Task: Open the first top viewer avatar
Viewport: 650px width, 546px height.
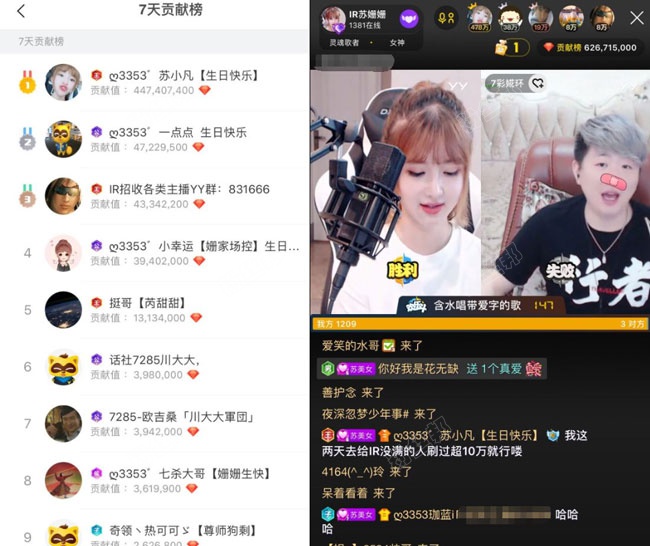Action: [x=479, y=17]
